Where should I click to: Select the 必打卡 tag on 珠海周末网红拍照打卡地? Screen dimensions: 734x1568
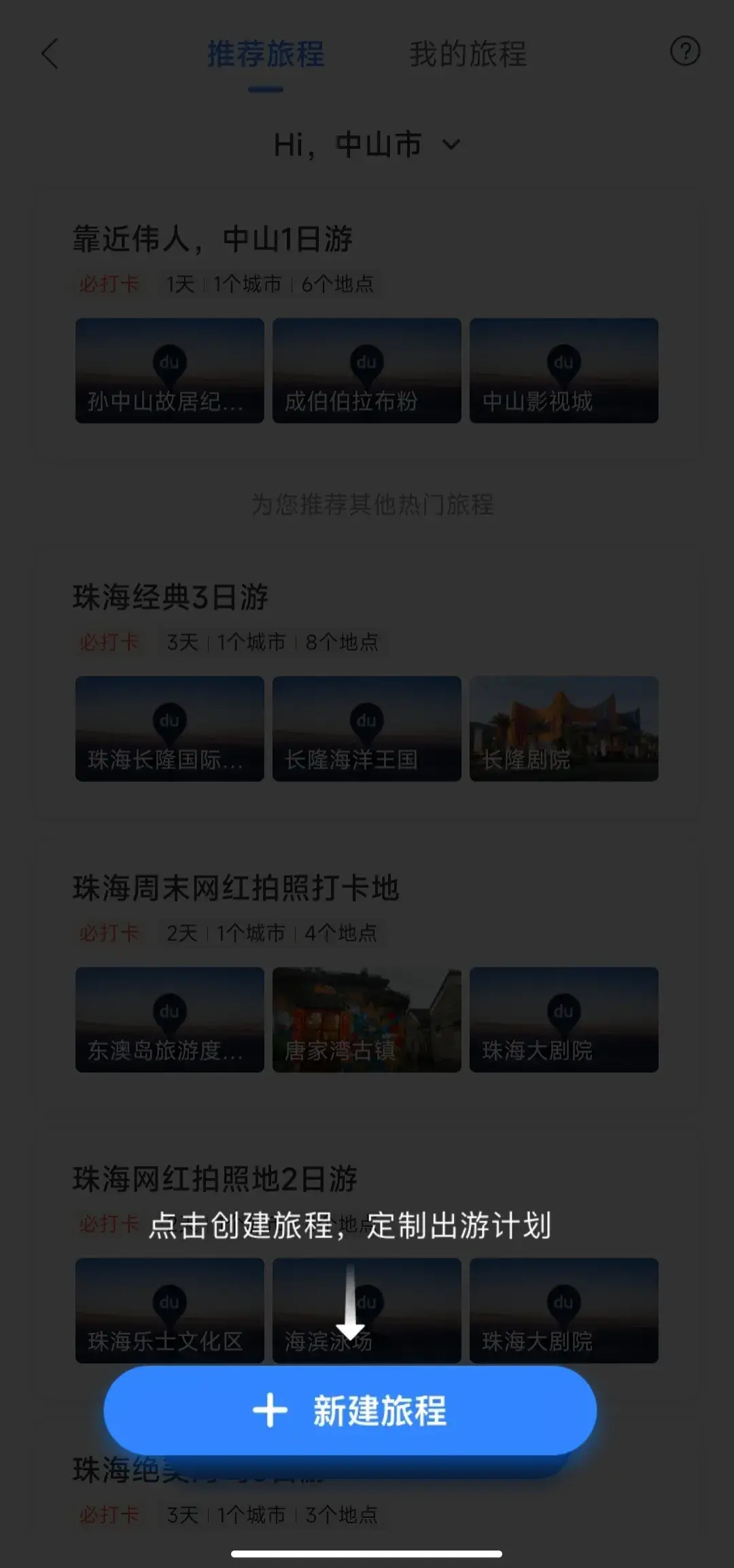111,933
